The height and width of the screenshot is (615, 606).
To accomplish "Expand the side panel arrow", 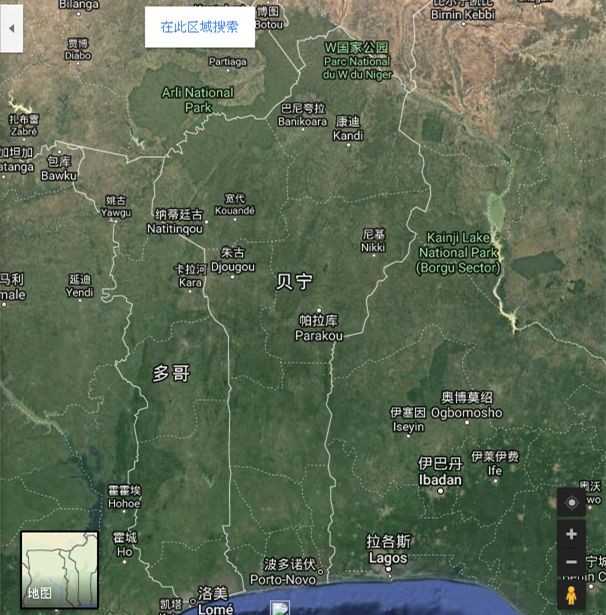I will (x=11, y=28).
